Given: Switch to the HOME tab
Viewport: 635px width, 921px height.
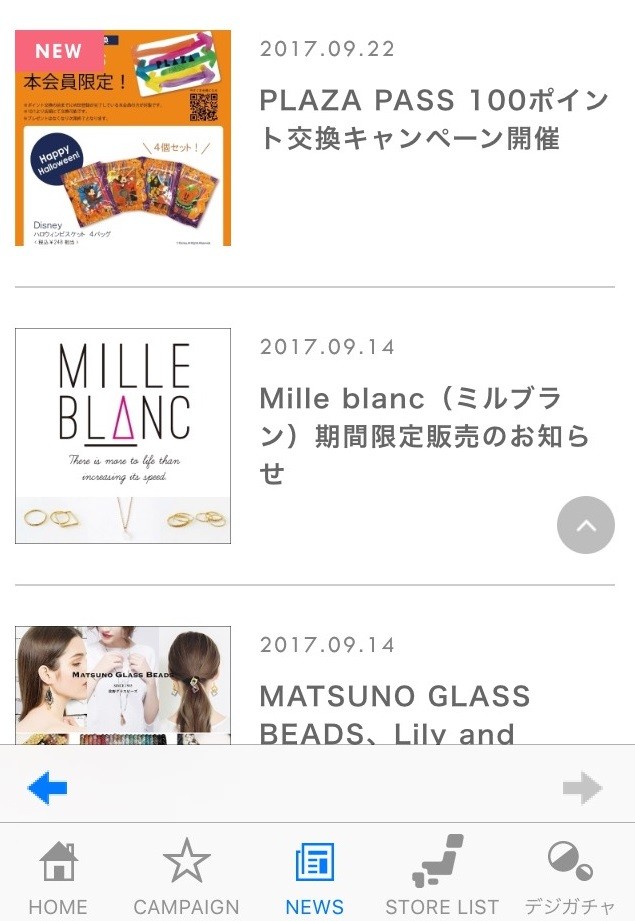Looking at the screenshot, I should tap(58, 877).
